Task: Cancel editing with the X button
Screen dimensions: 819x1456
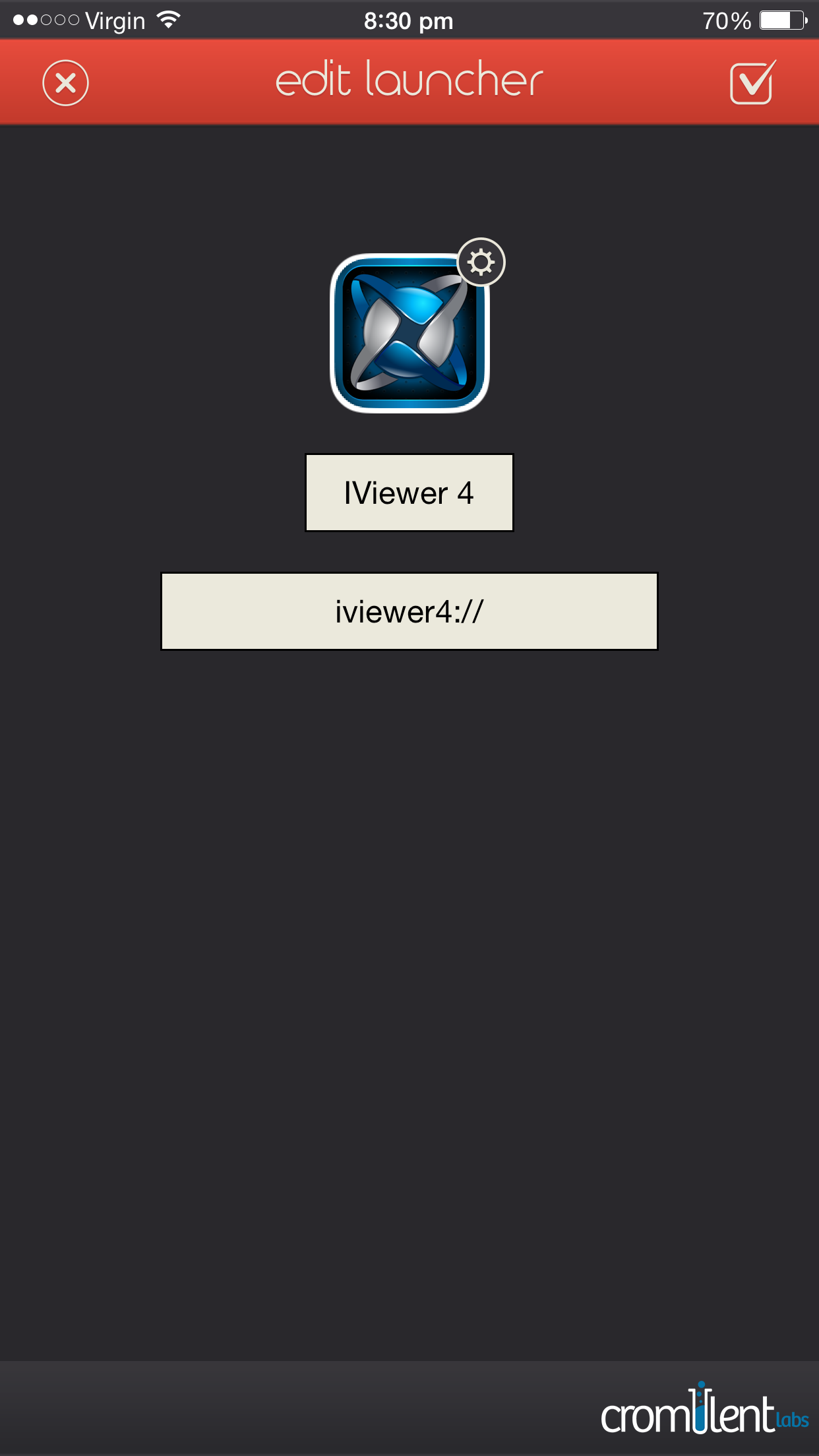Action: point(65,83)
